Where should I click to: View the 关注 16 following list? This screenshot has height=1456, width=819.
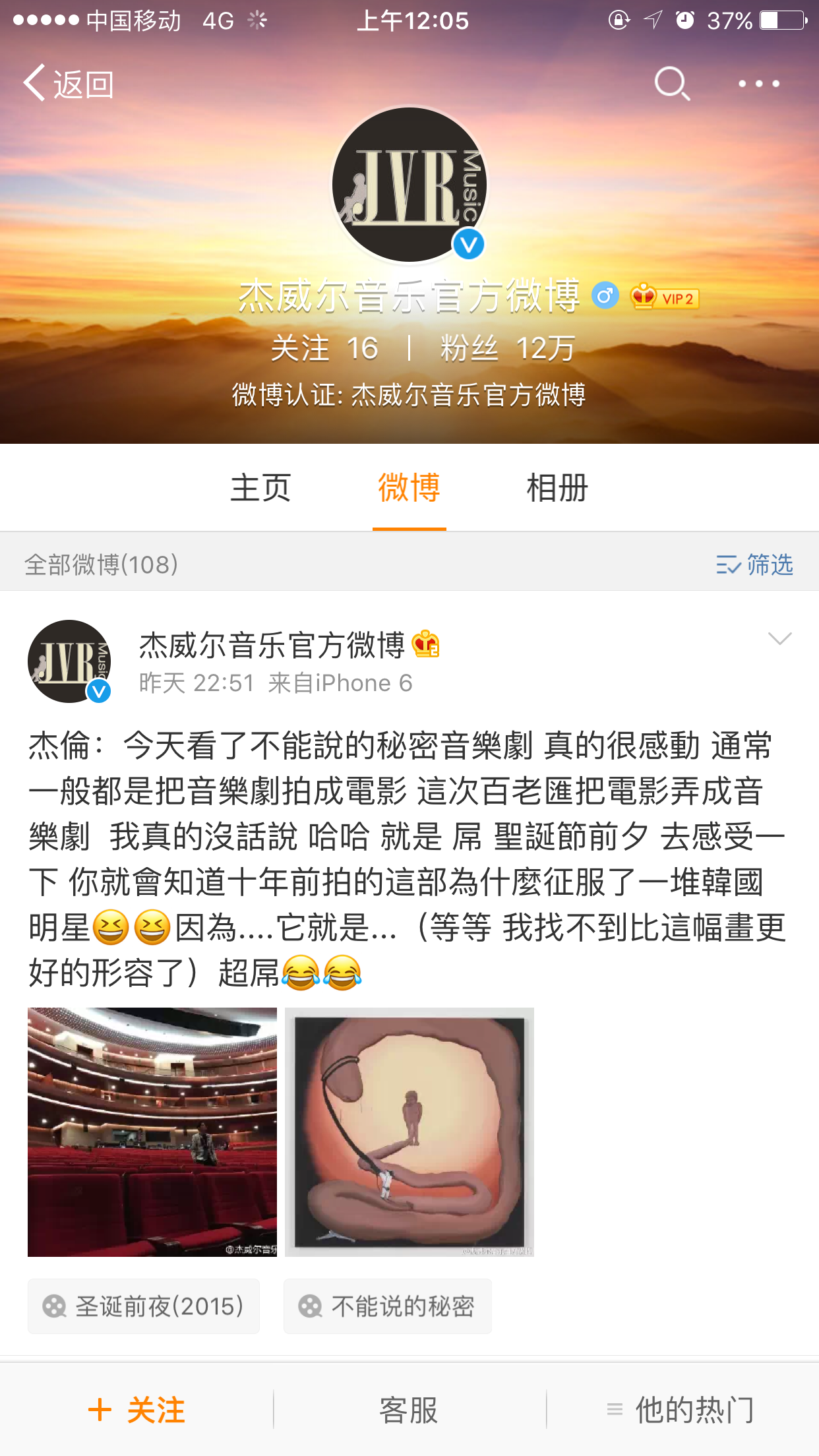point(325,348)
